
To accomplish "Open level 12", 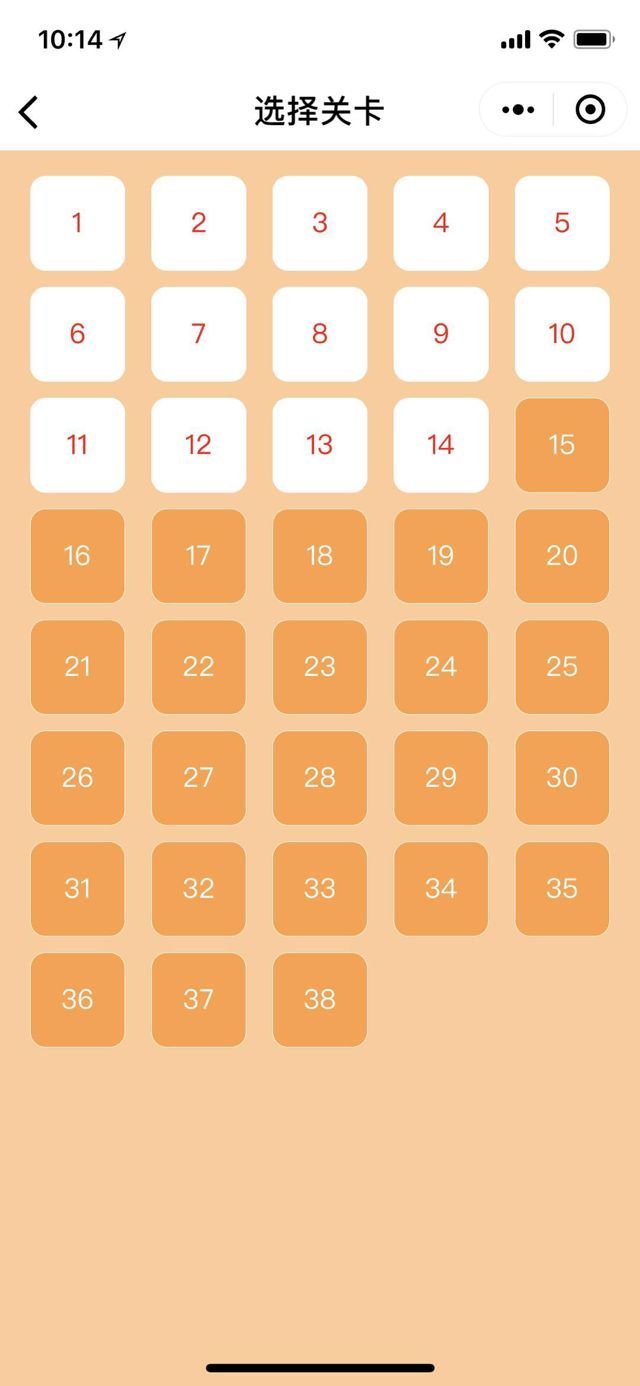I will pyautogui.click(x=198, y=445).
